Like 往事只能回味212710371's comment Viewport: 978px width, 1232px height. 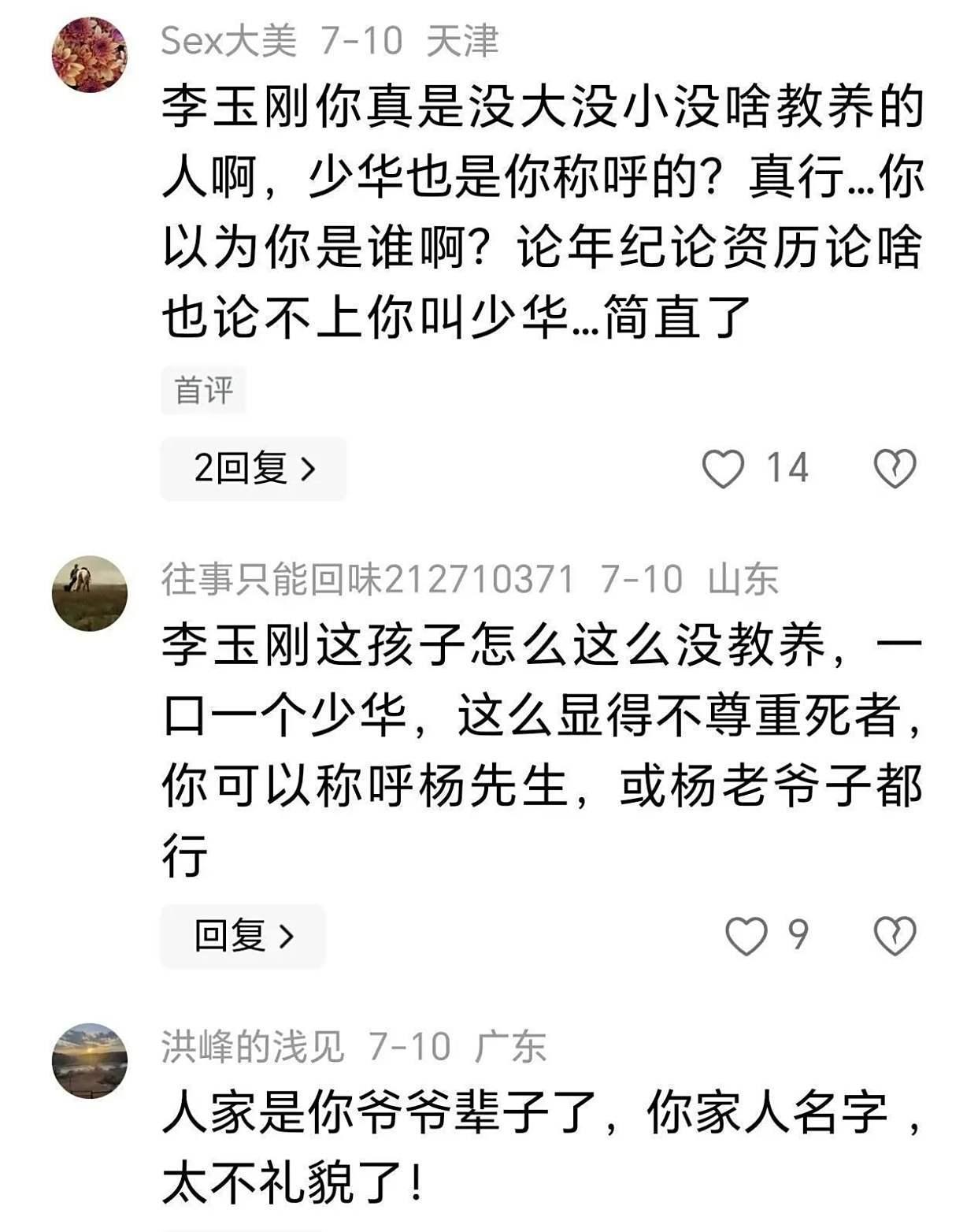(745, 936)
